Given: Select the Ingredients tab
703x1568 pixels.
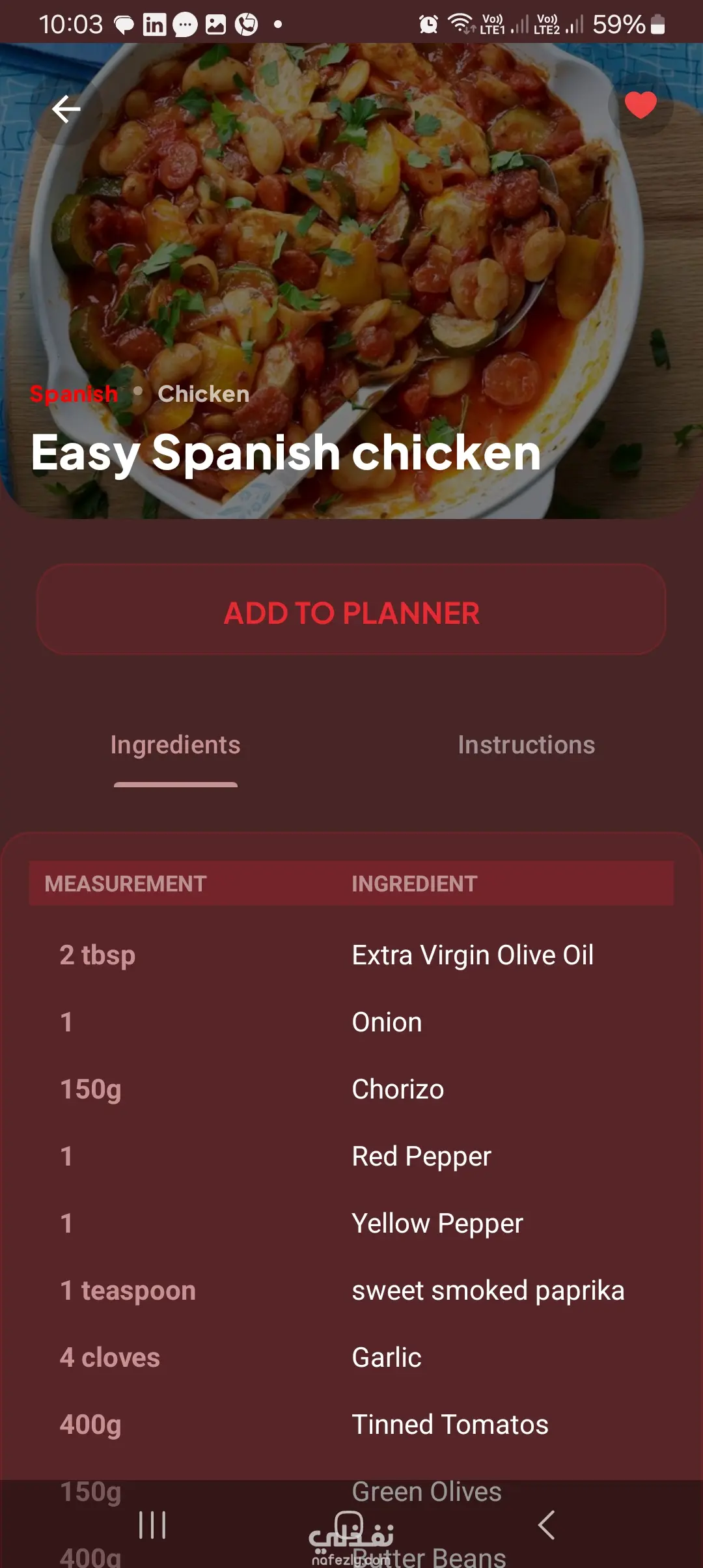Looking at the screenshot, I should [x=176, y=745].
